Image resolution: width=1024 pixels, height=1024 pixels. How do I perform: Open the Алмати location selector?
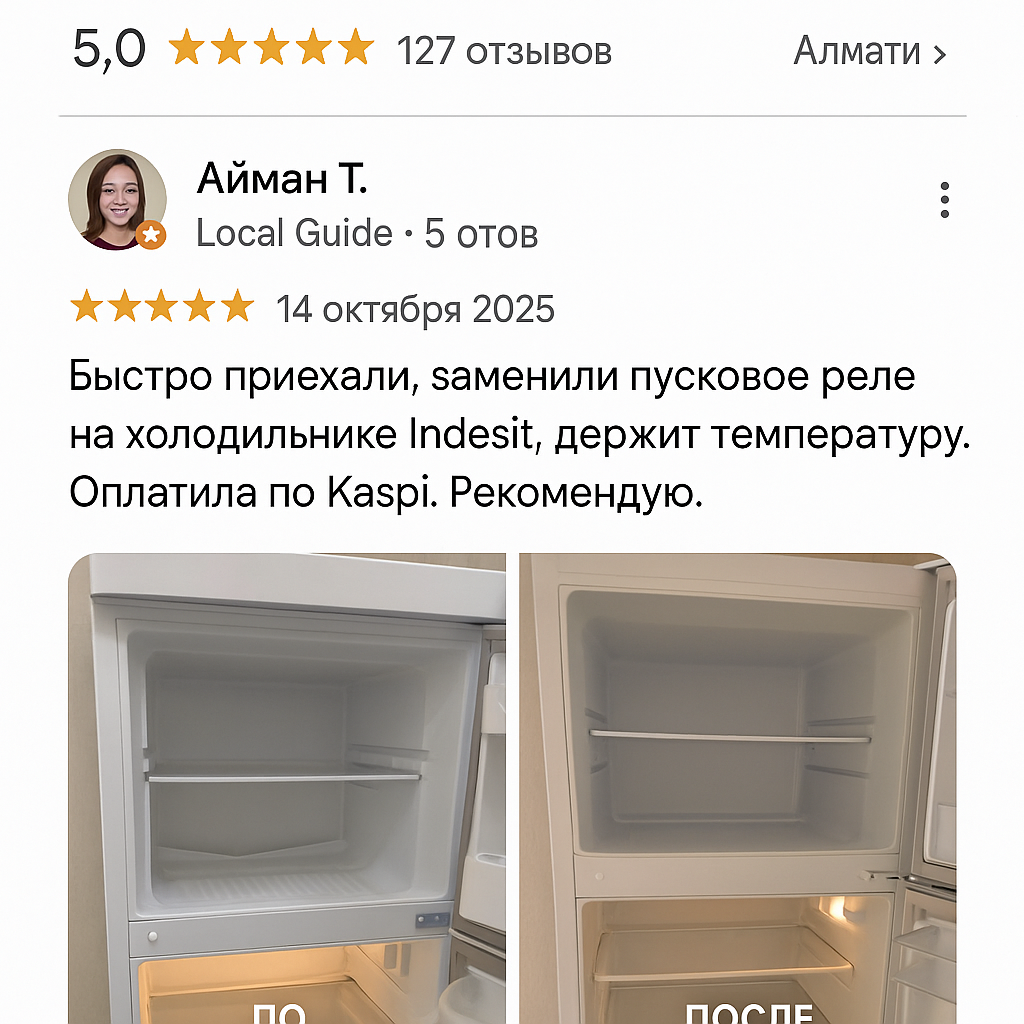[868, 50]
